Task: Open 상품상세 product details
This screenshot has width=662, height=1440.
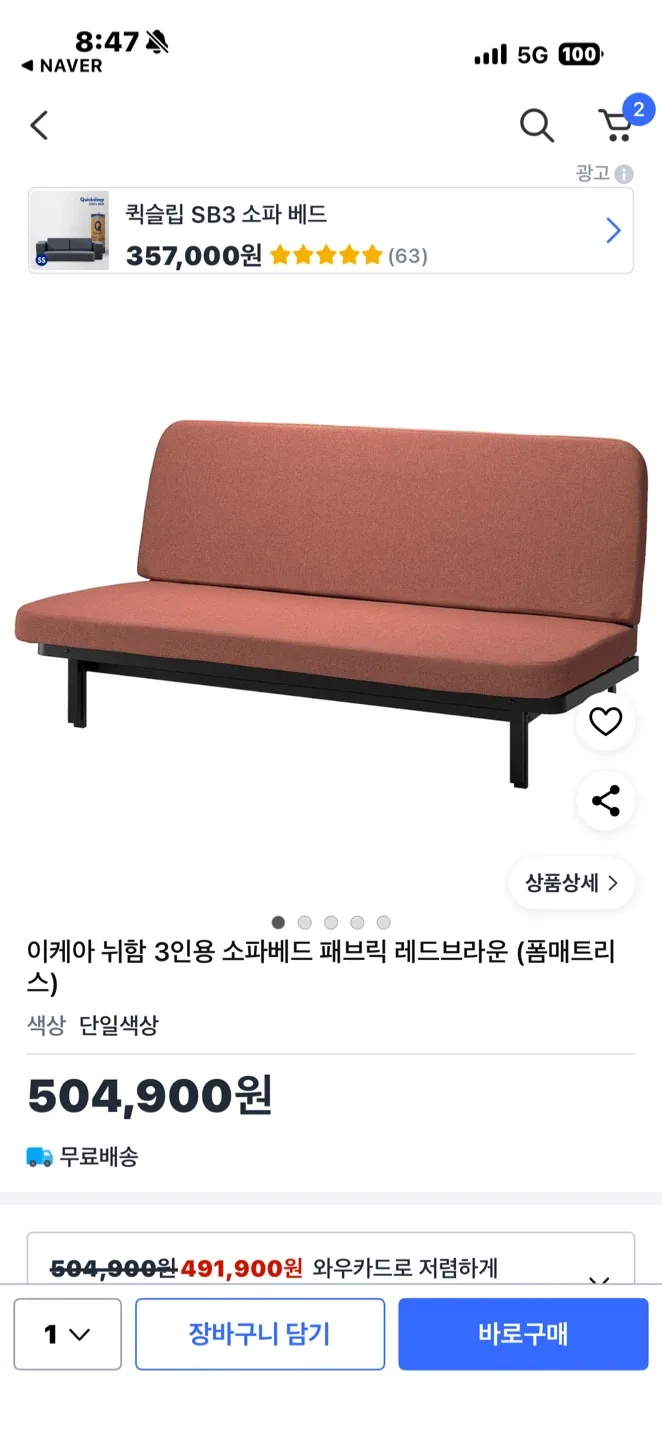Action: [x=571, y=883]
